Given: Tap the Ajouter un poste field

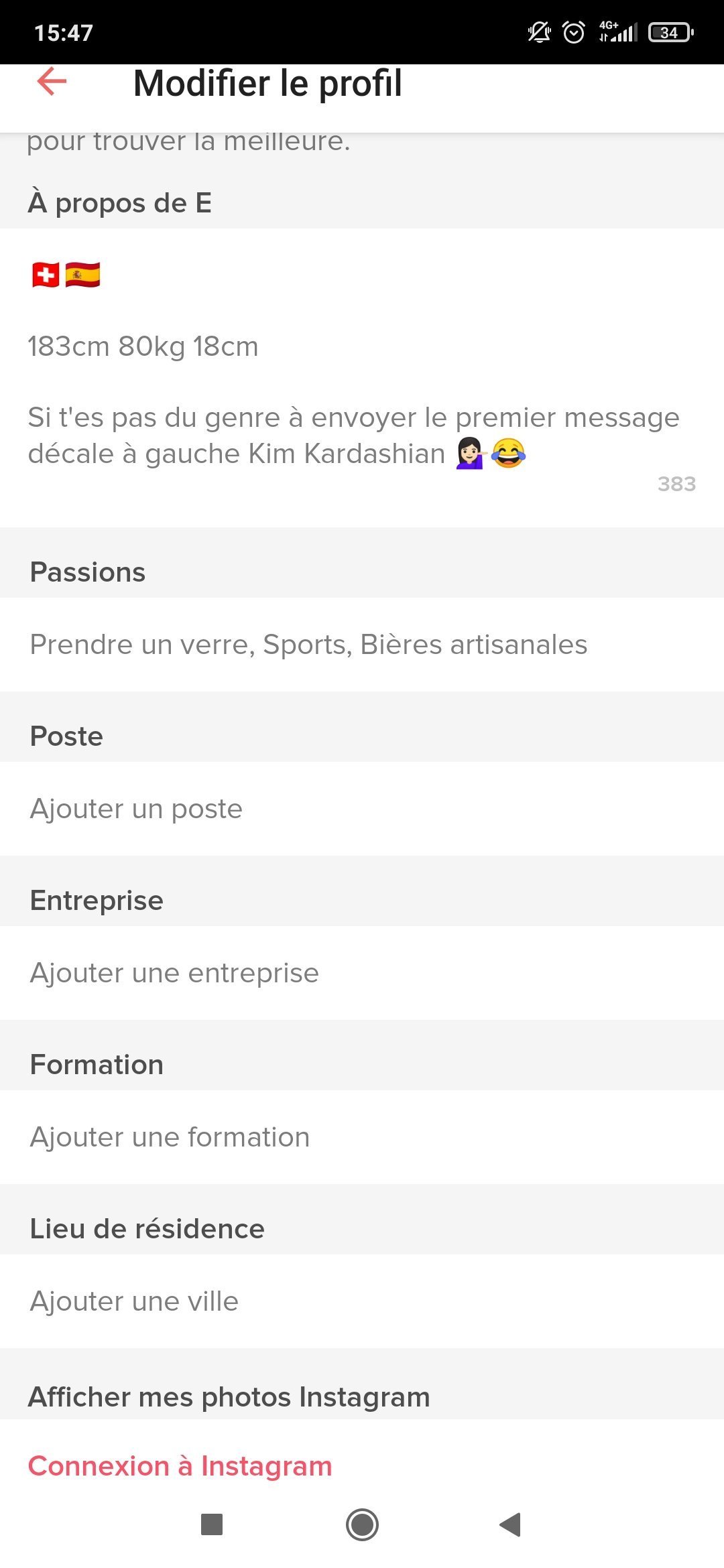Looking at the screenshot, I should pos(136,809).
